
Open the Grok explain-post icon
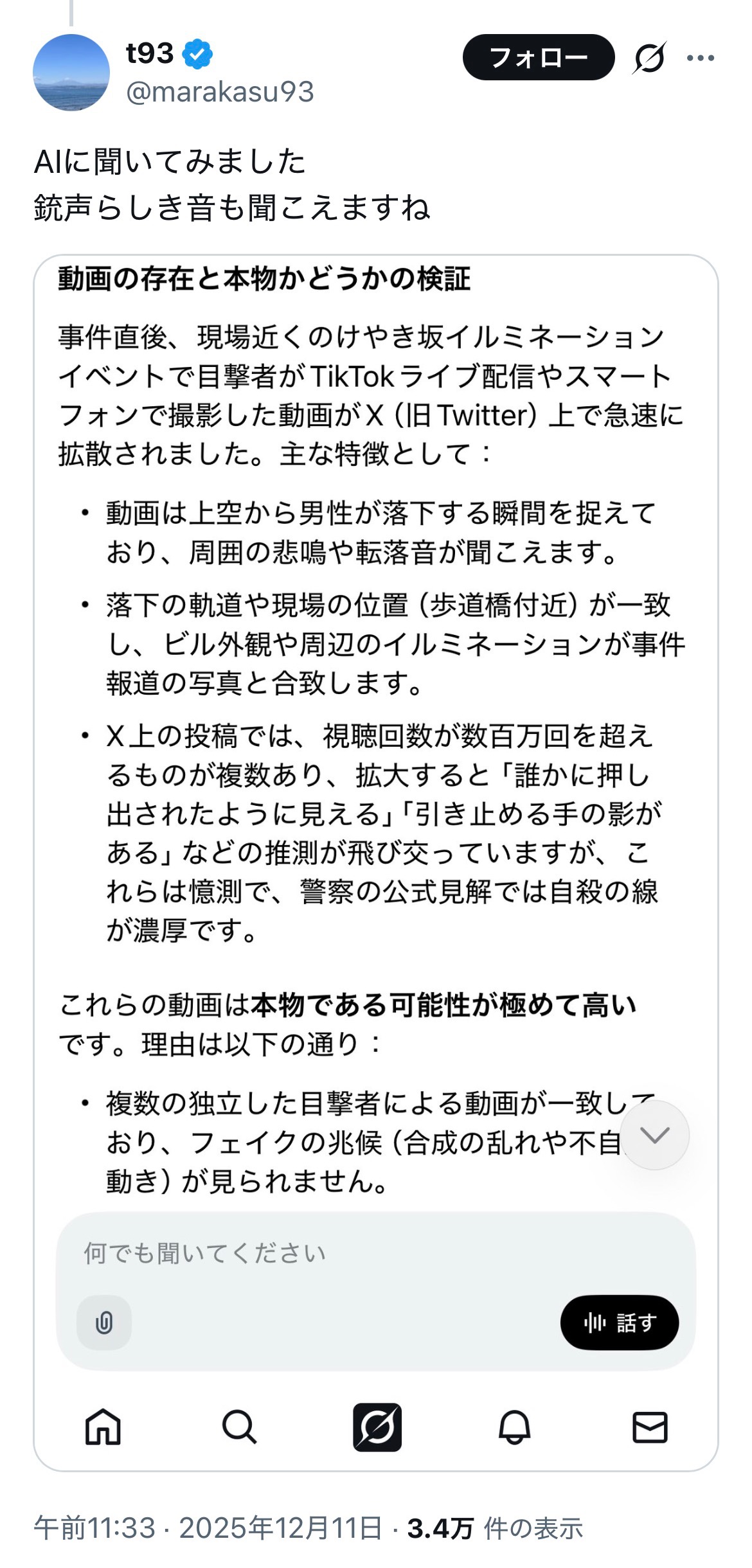point(649,58)
